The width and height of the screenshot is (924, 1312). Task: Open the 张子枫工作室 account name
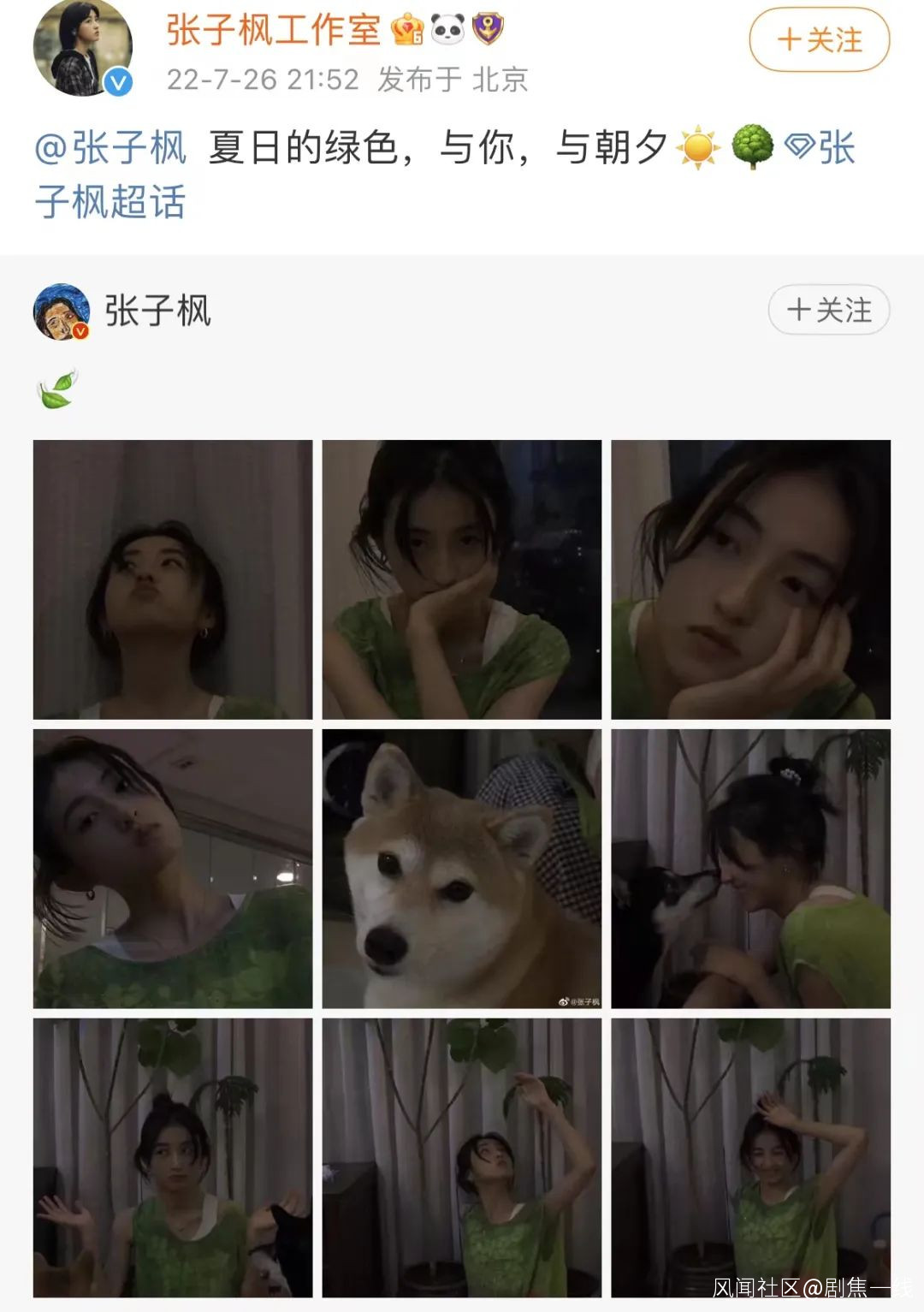click(273, 30)
